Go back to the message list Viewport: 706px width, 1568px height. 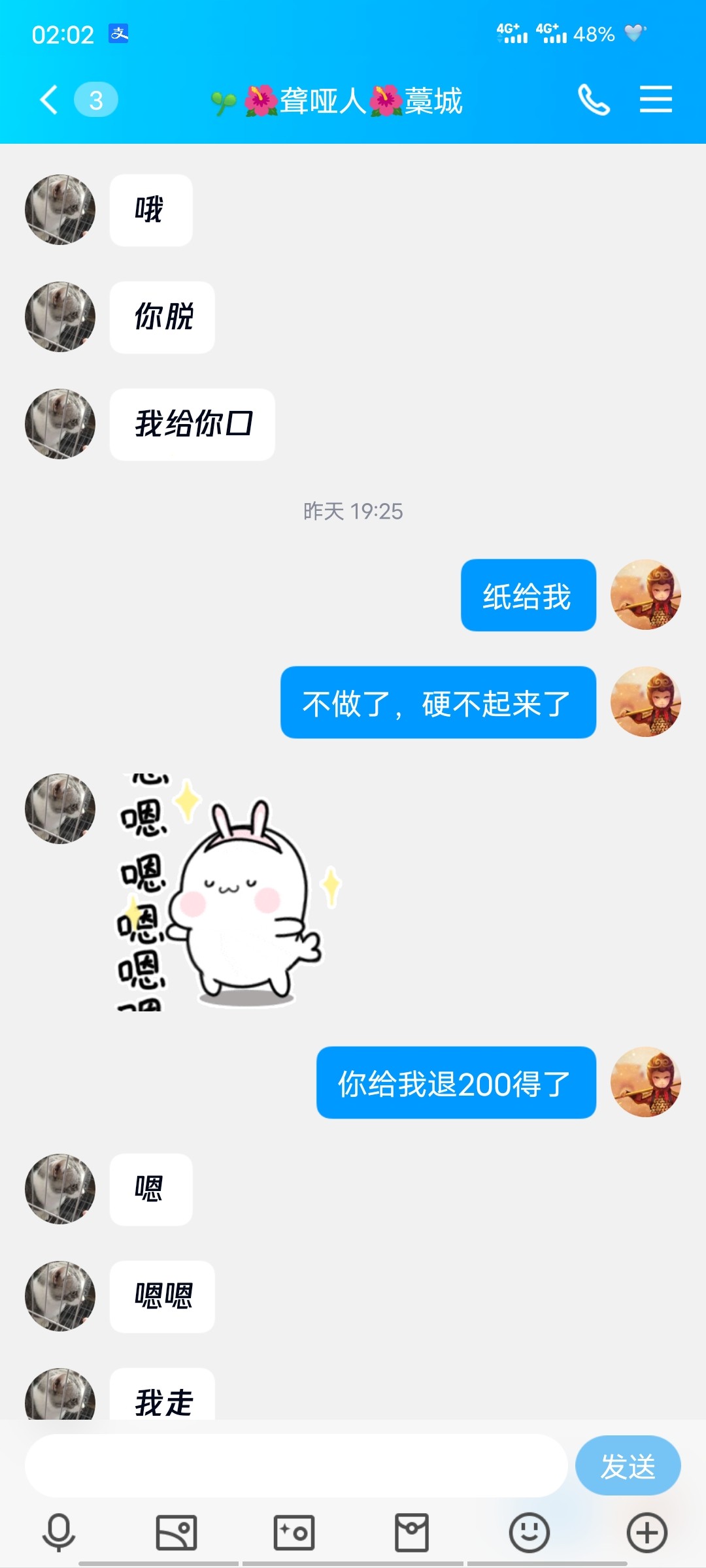click(x=49, y=100)
